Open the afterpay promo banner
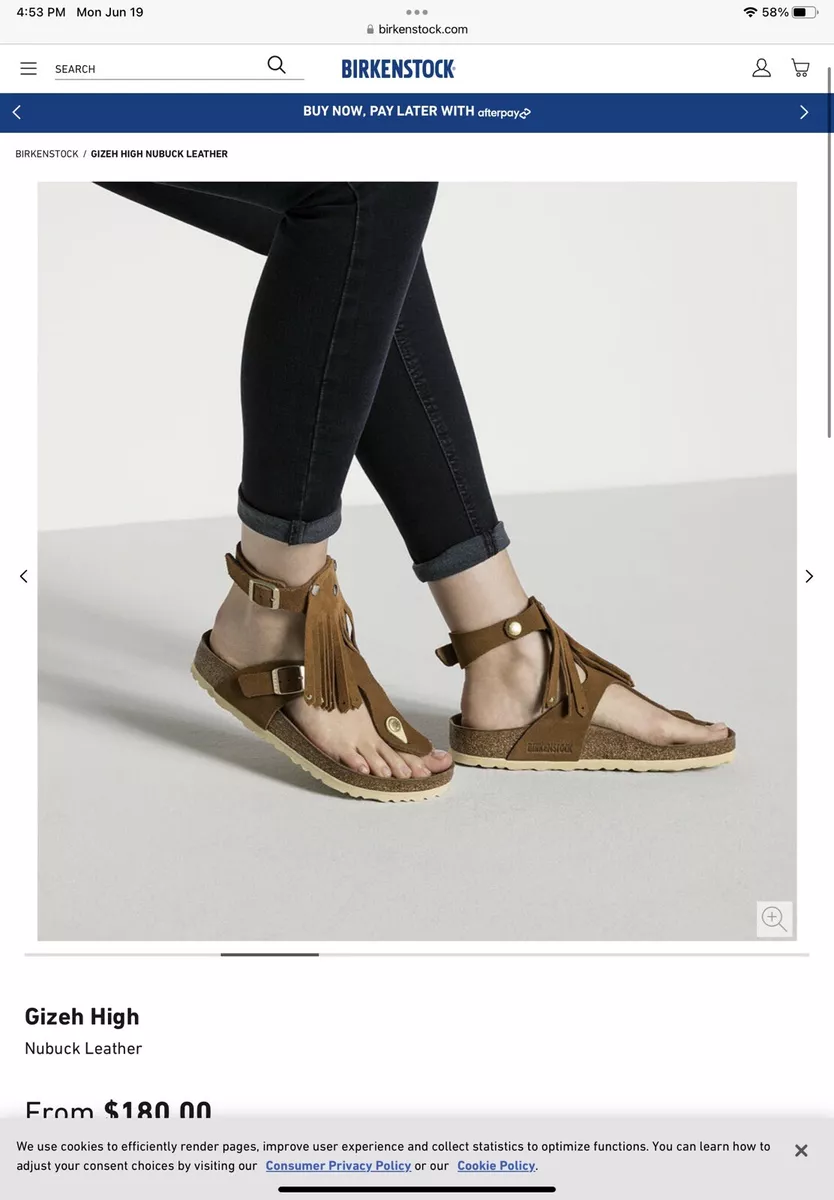 (x=416, y=112)
